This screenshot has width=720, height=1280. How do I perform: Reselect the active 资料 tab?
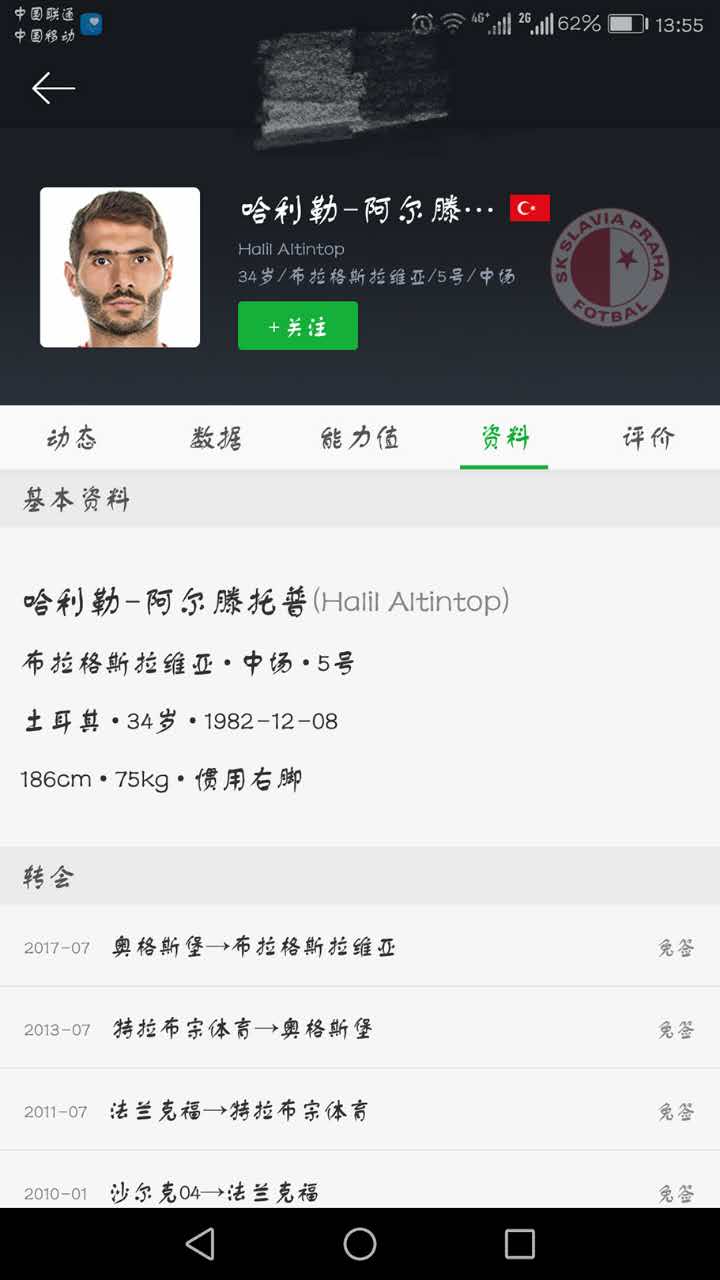click(502, 437)
